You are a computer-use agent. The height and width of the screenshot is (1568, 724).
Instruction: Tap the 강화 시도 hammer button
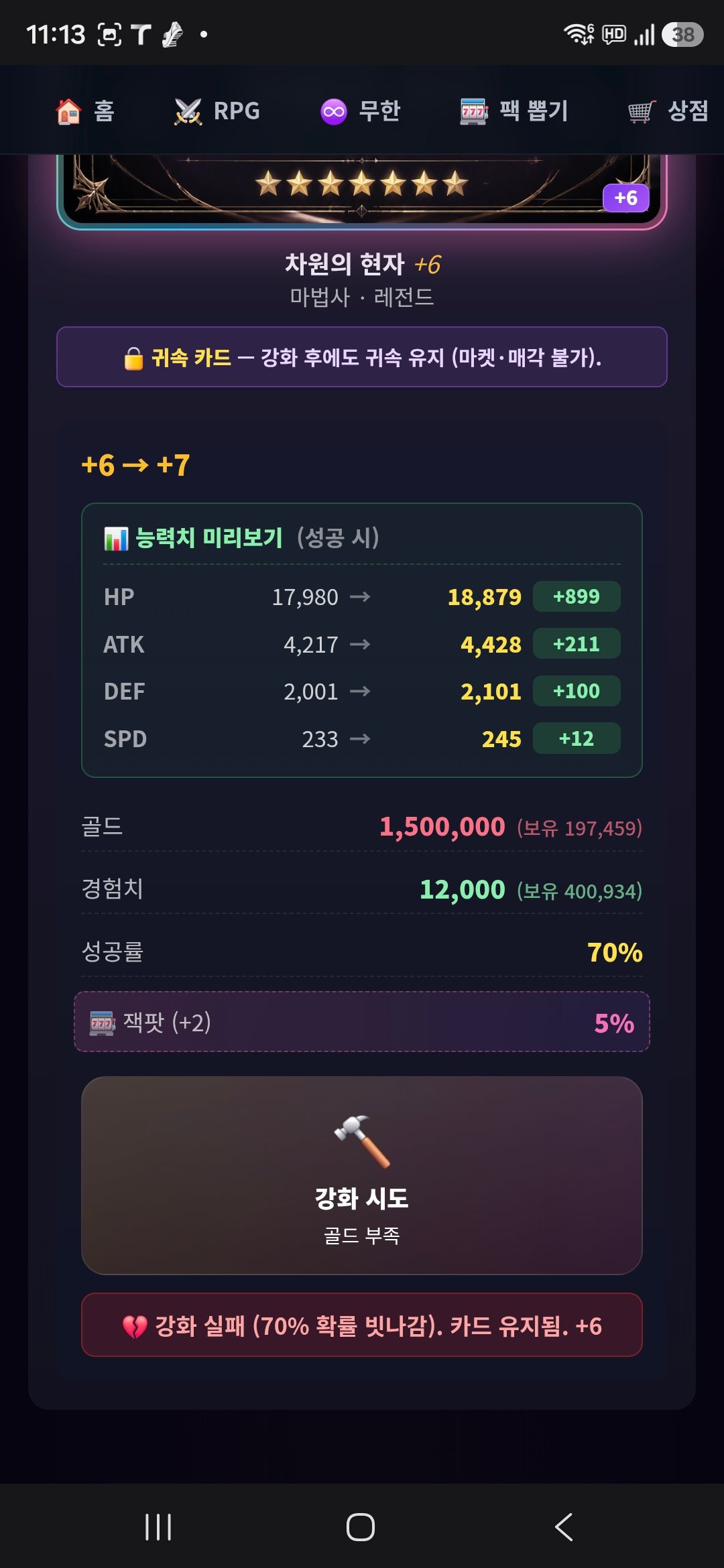[362, 1175]
